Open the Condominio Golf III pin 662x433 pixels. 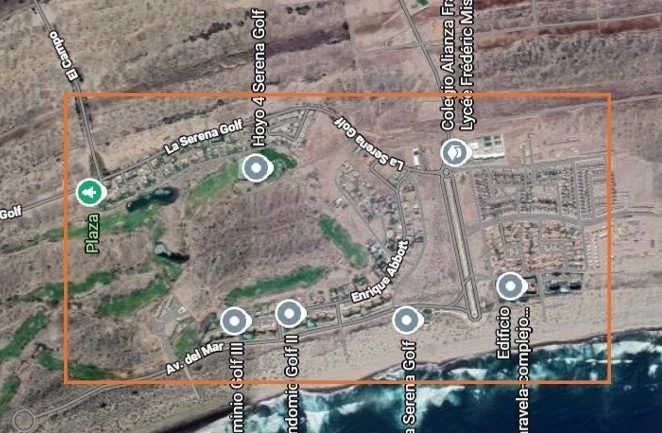(234, 320)
